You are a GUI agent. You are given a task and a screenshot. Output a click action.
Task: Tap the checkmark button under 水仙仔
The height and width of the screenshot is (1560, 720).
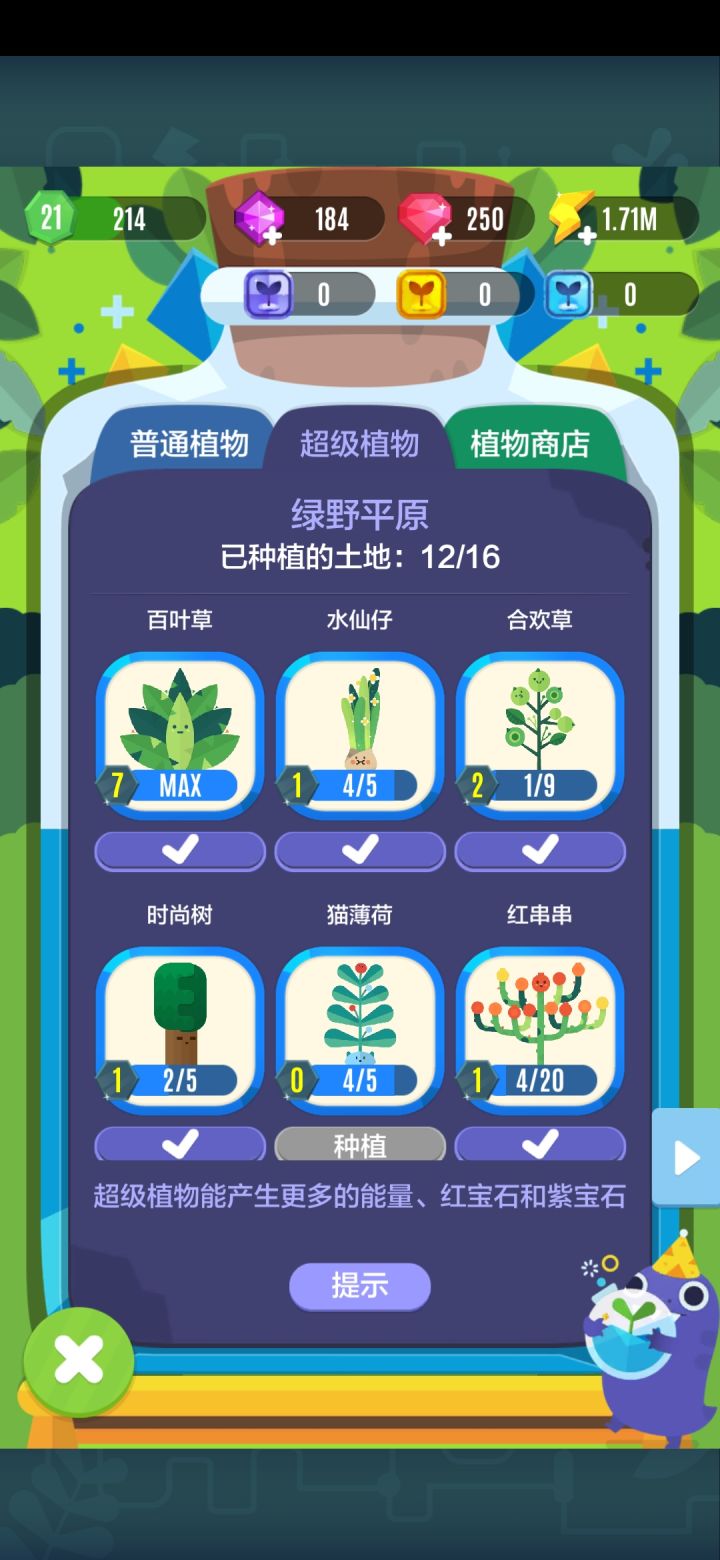360,851
